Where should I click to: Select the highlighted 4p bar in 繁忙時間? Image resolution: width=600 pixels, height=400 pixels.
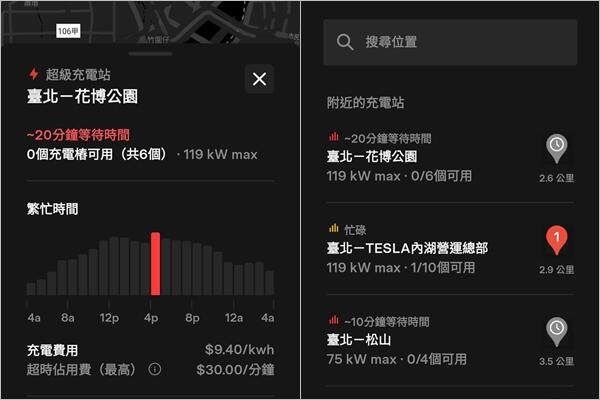(x=155, y=264)
